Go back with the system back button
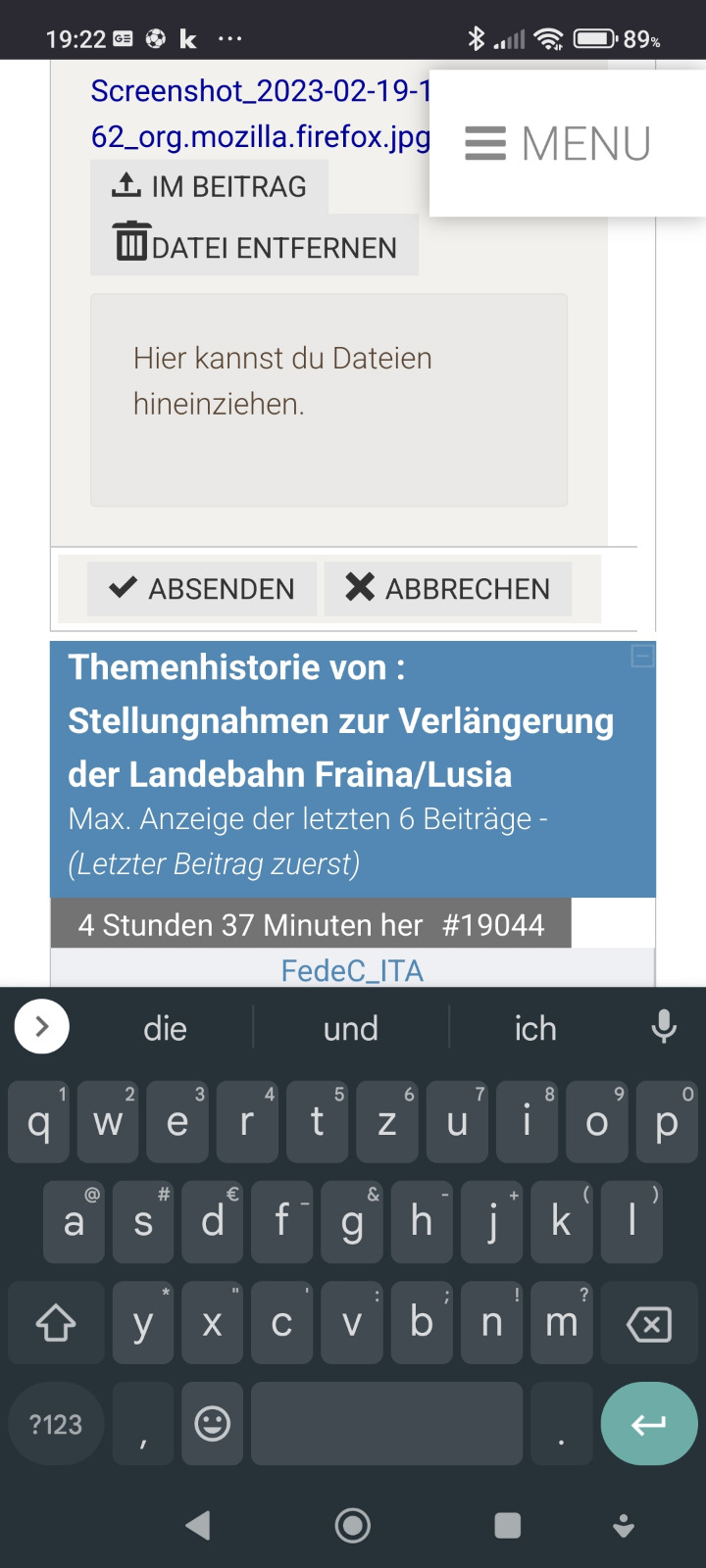The height and width of the screenshot is (1568, 706). pyautogui.click(x=198, y=1525)
